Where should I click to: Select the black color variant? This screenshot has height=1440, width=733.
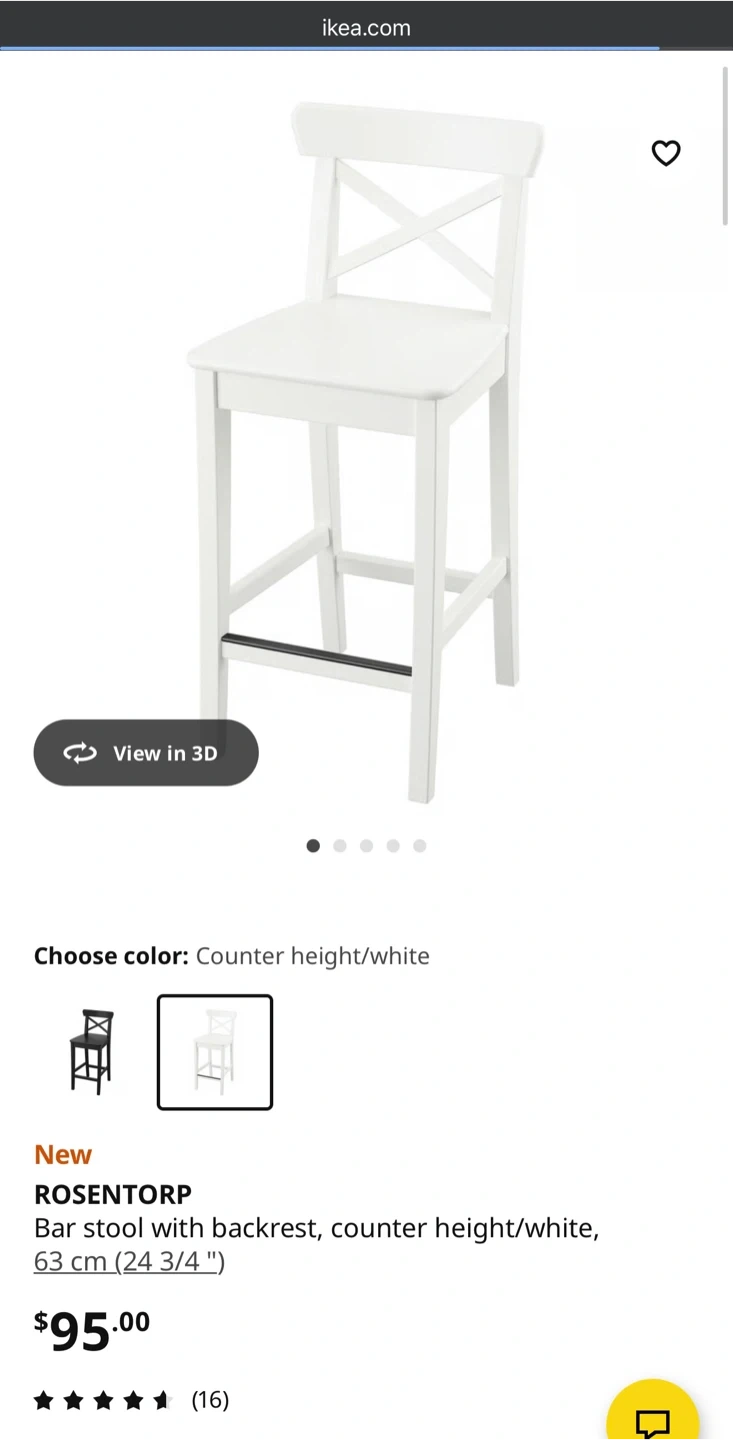pos(92,1052)
